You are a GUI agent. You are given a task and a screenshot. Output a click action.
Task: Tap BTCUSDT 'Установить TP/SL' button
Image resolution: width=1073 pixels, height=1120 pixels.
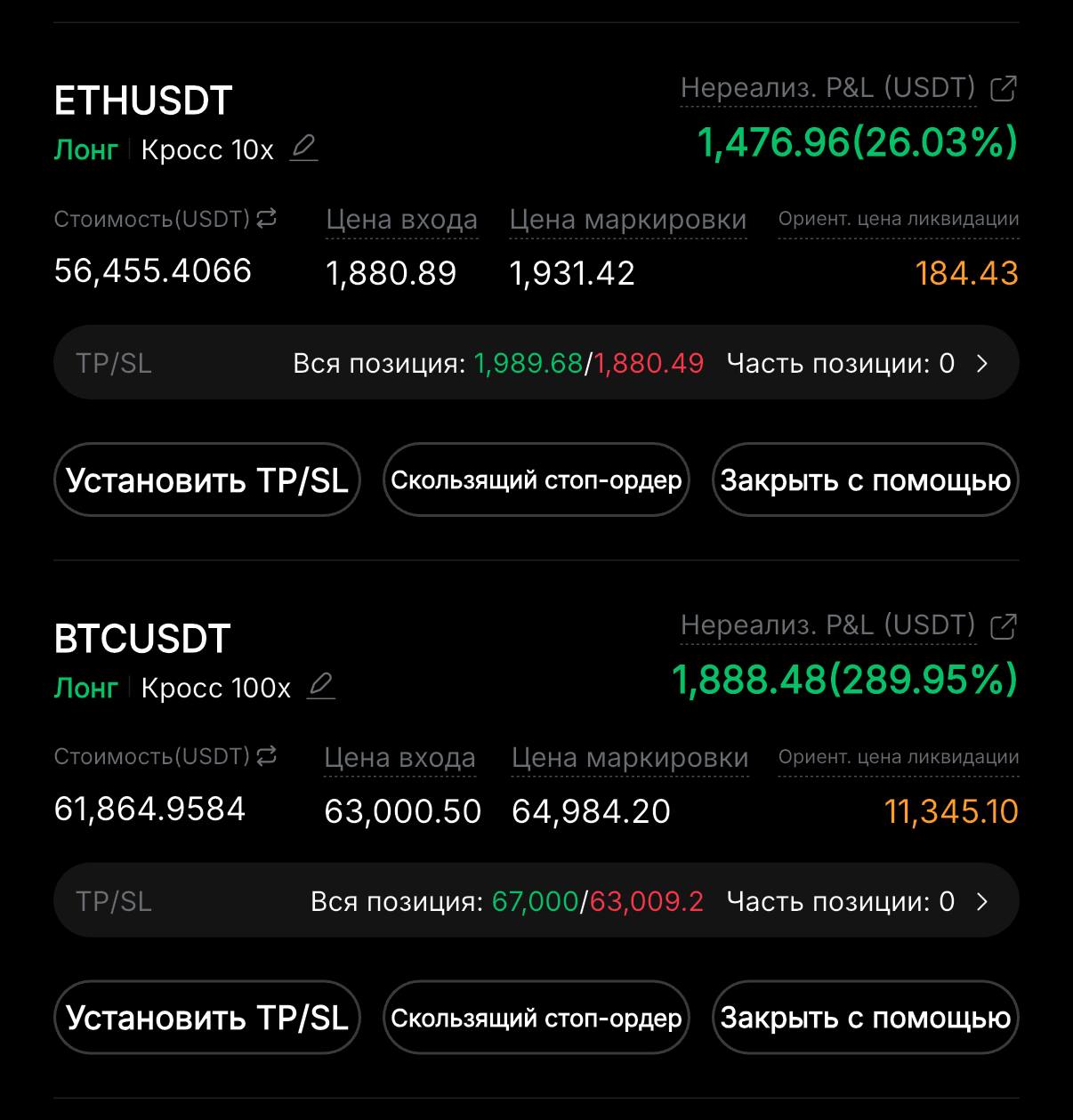(207, 1018)
